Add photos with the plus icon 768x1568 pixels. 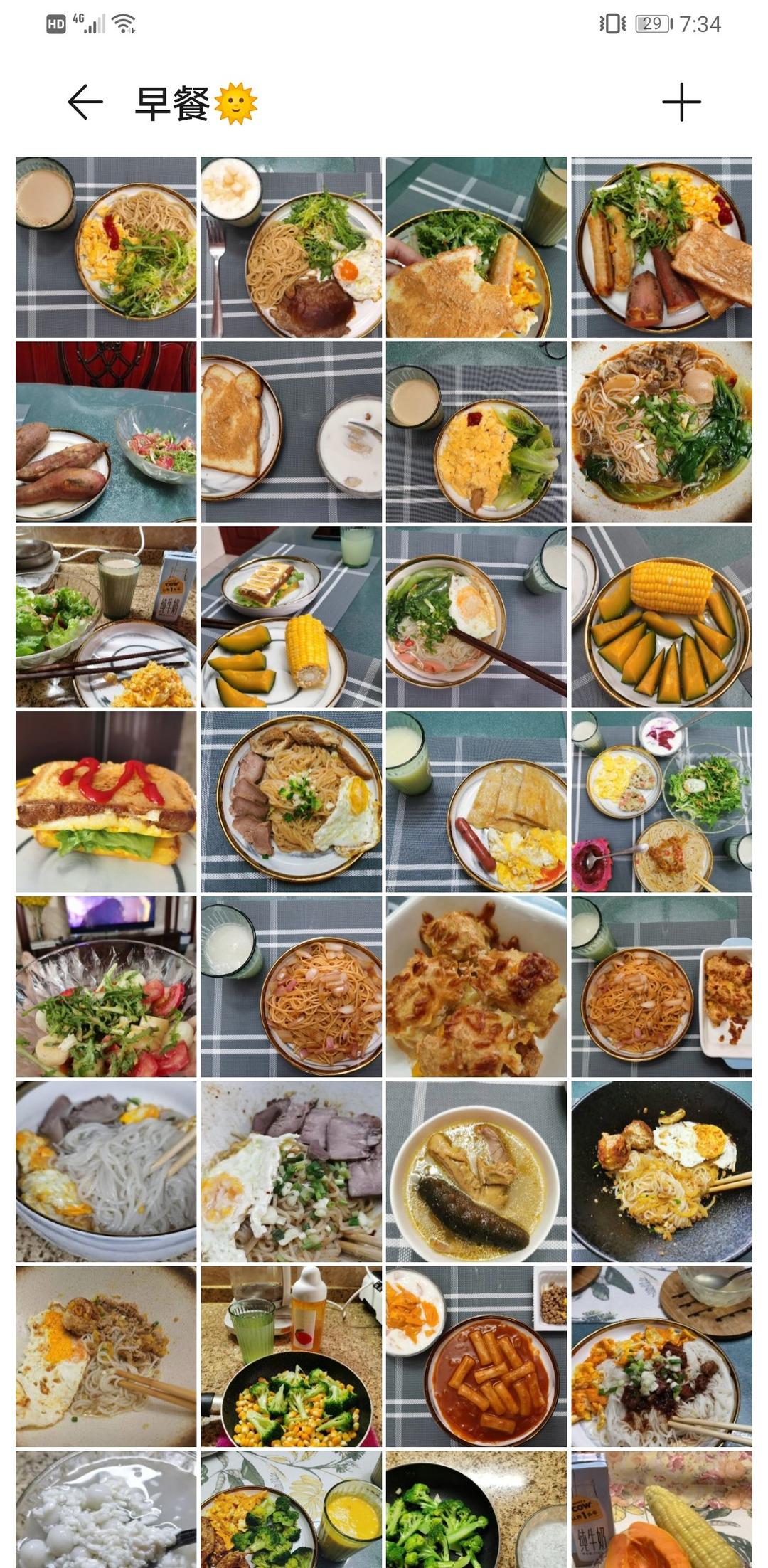tap(681, 102)
